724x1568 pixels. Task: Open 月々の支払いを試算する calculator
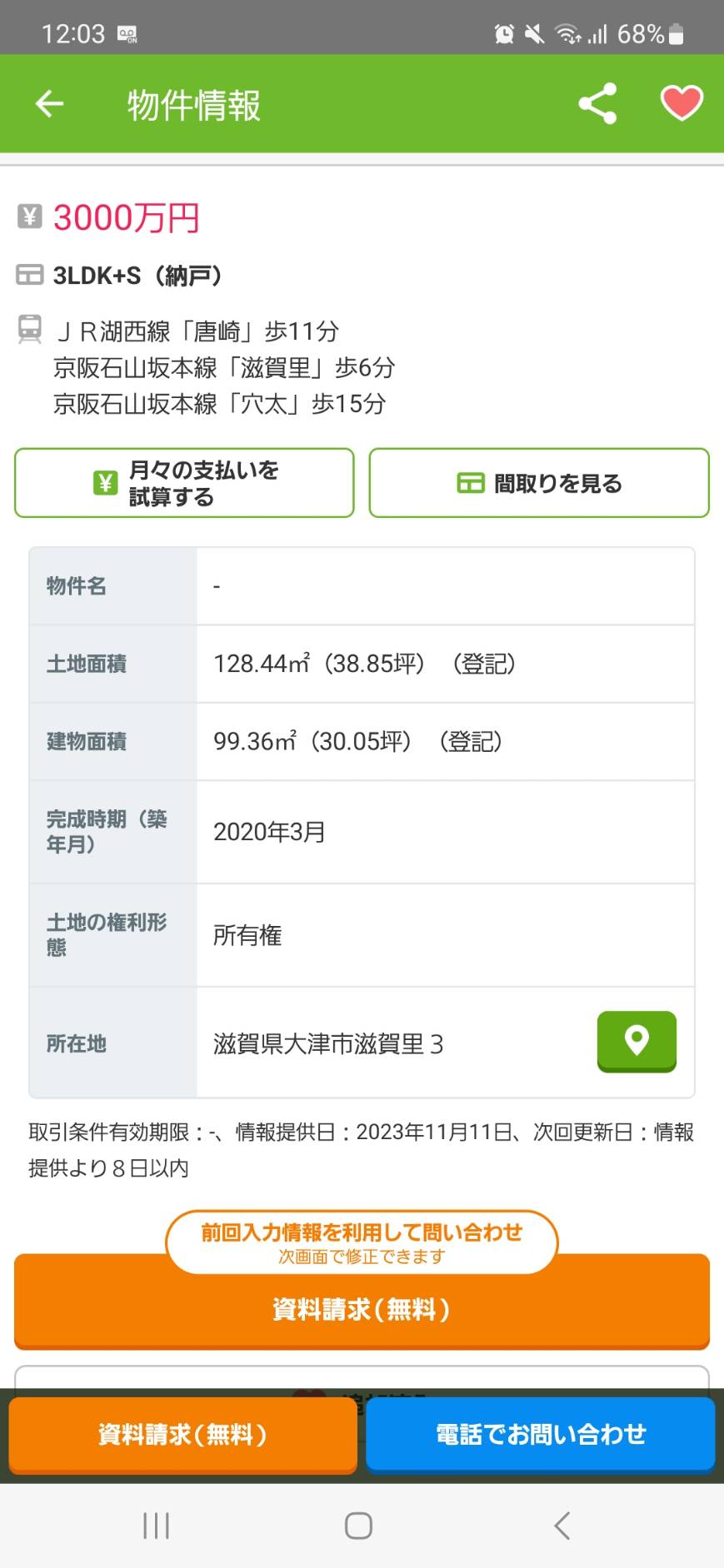coord(184,483)
